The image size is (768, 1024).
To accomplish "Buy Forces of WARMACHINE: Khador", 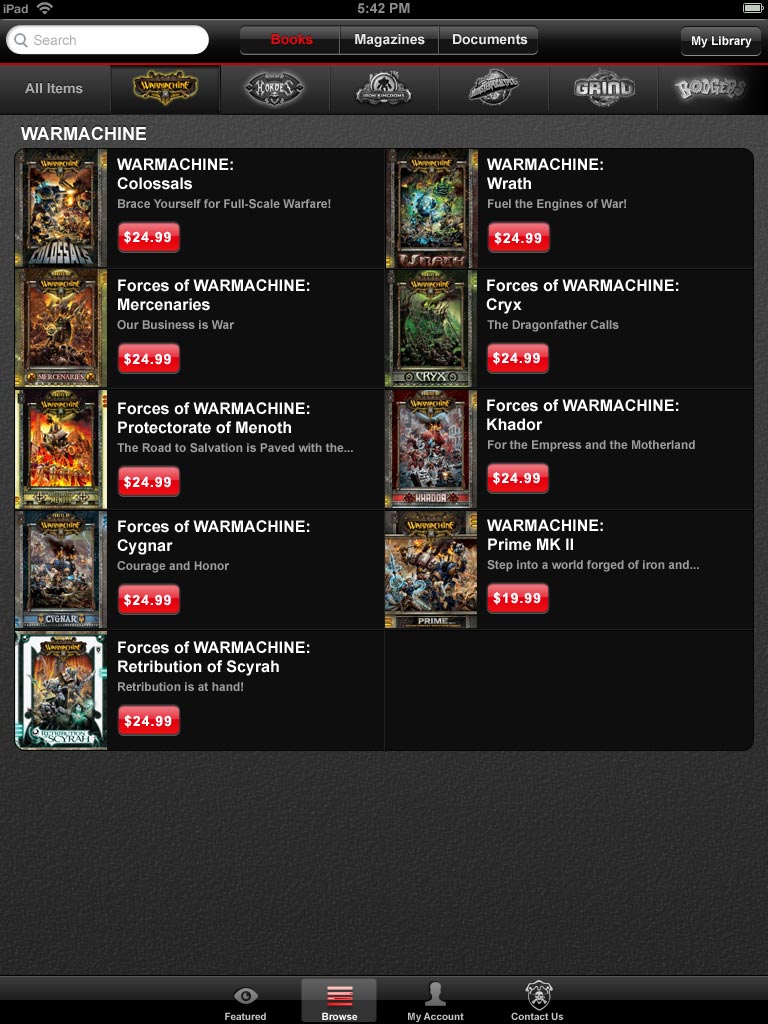I will click(517, 478).
